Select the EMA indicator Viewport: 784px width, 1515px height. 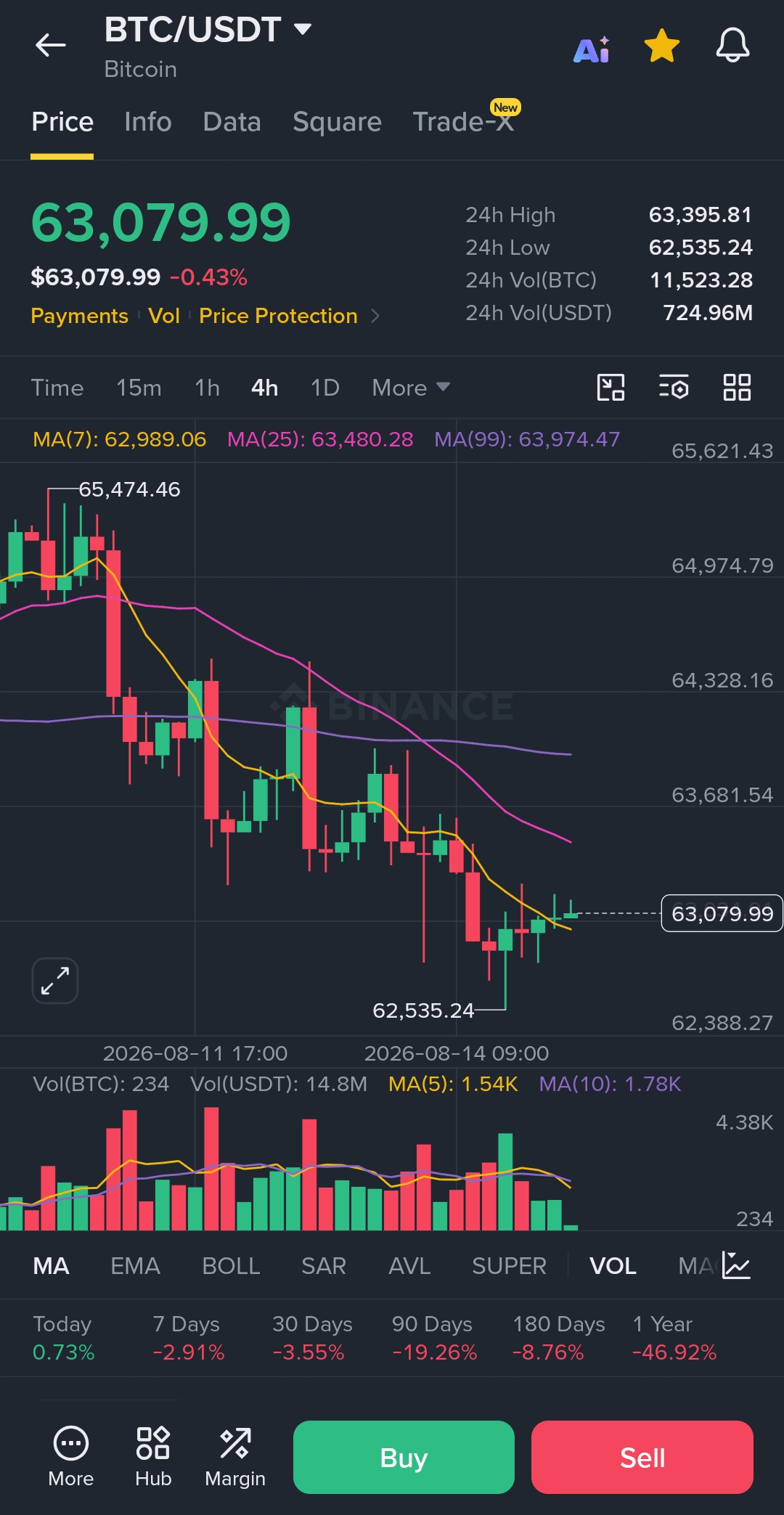click(x=135, y=1266)
